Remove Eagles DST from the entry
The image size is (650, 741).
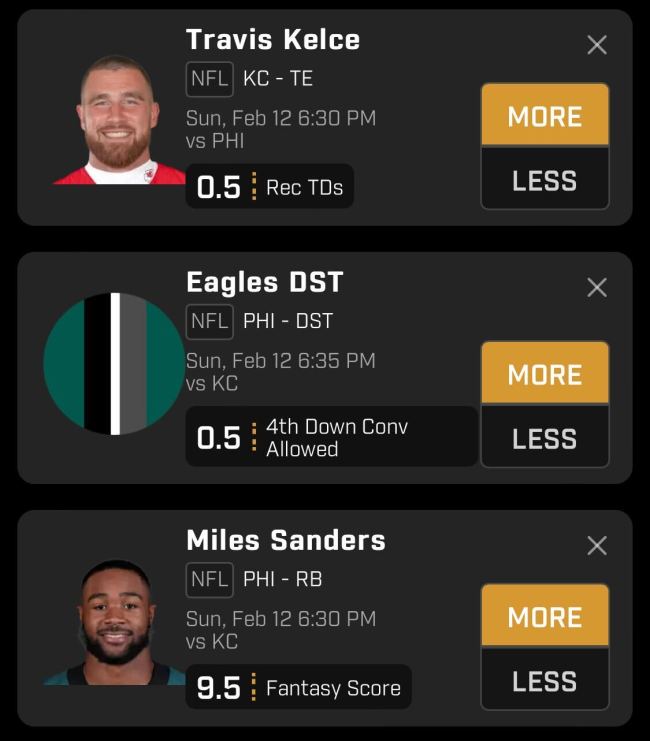pyautogui.click(x=597, y=288)
